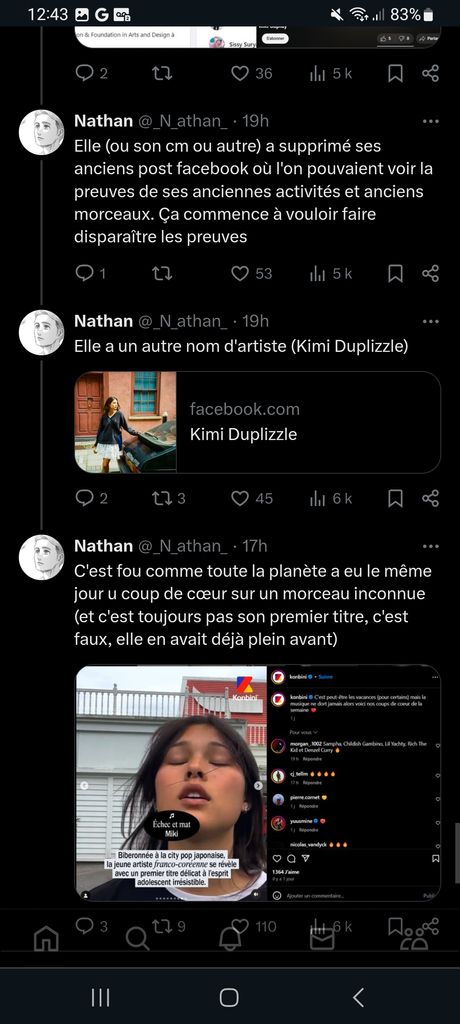Bookmark the Kimi Duplizzle post
Screen dimensions: 460x1024
pos(395,498)
